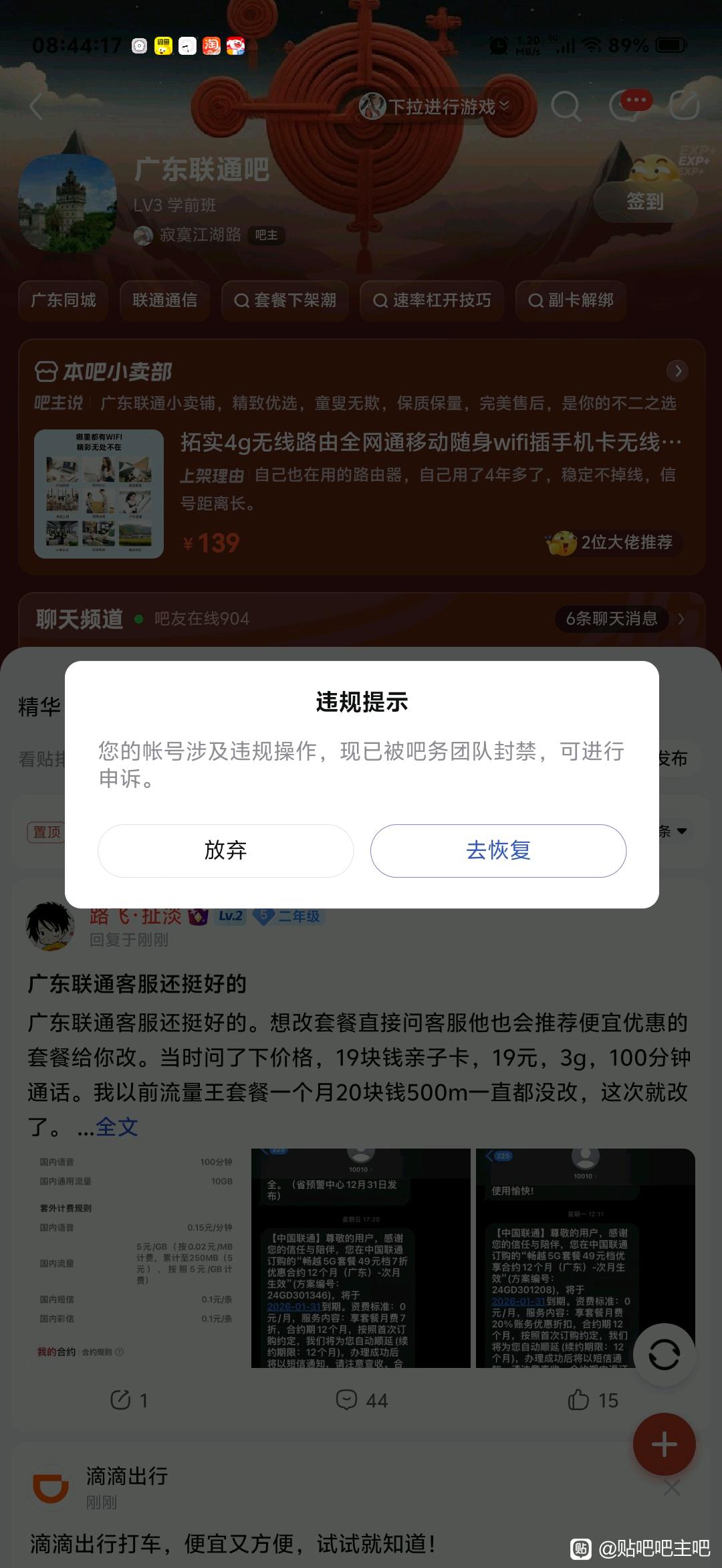Tap 放弃 to dismiss the violation dialog
Image resolution: width=722 pixels, height=1568 pixels.
[225, 850]
